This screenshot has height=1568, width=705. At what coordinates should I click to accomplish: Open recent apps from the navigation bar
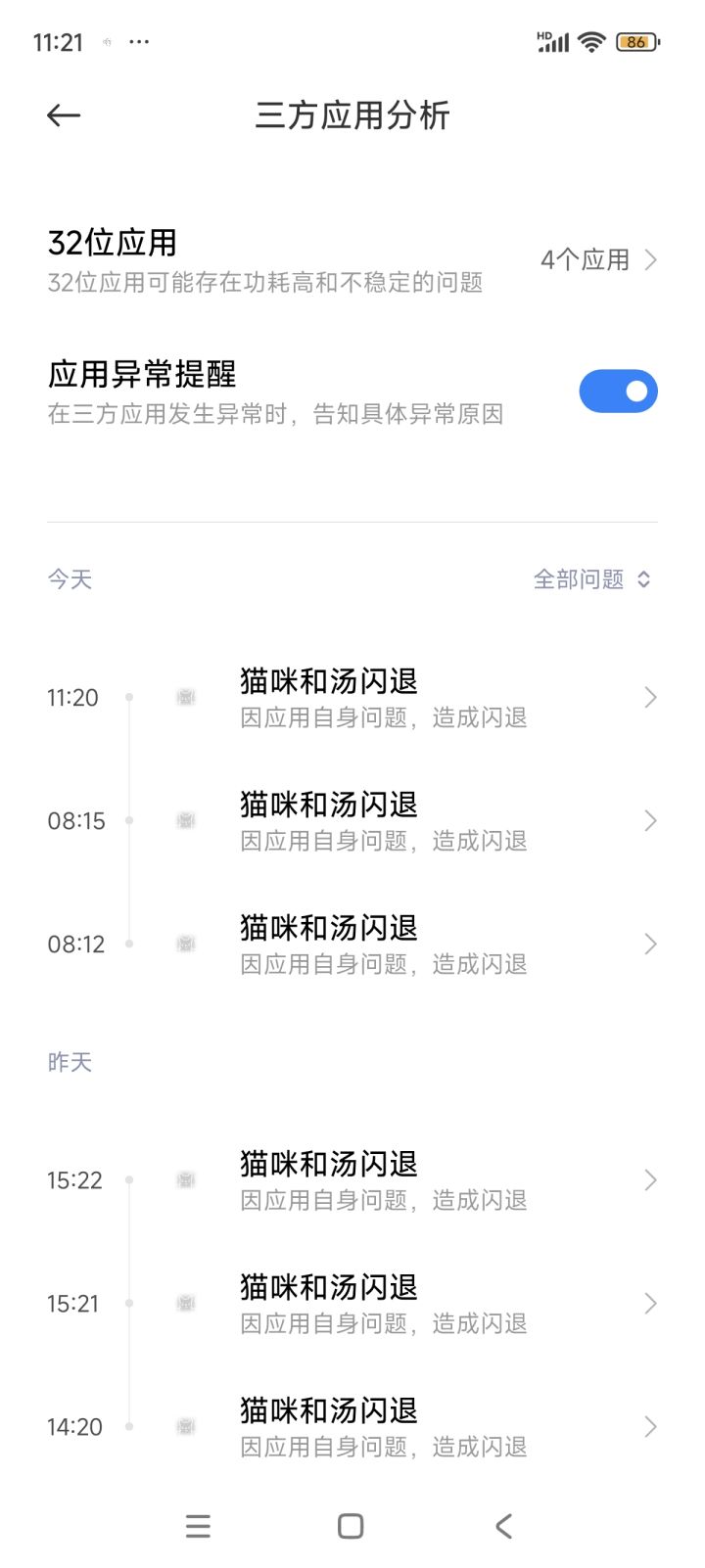click(x=198, y=1526)
